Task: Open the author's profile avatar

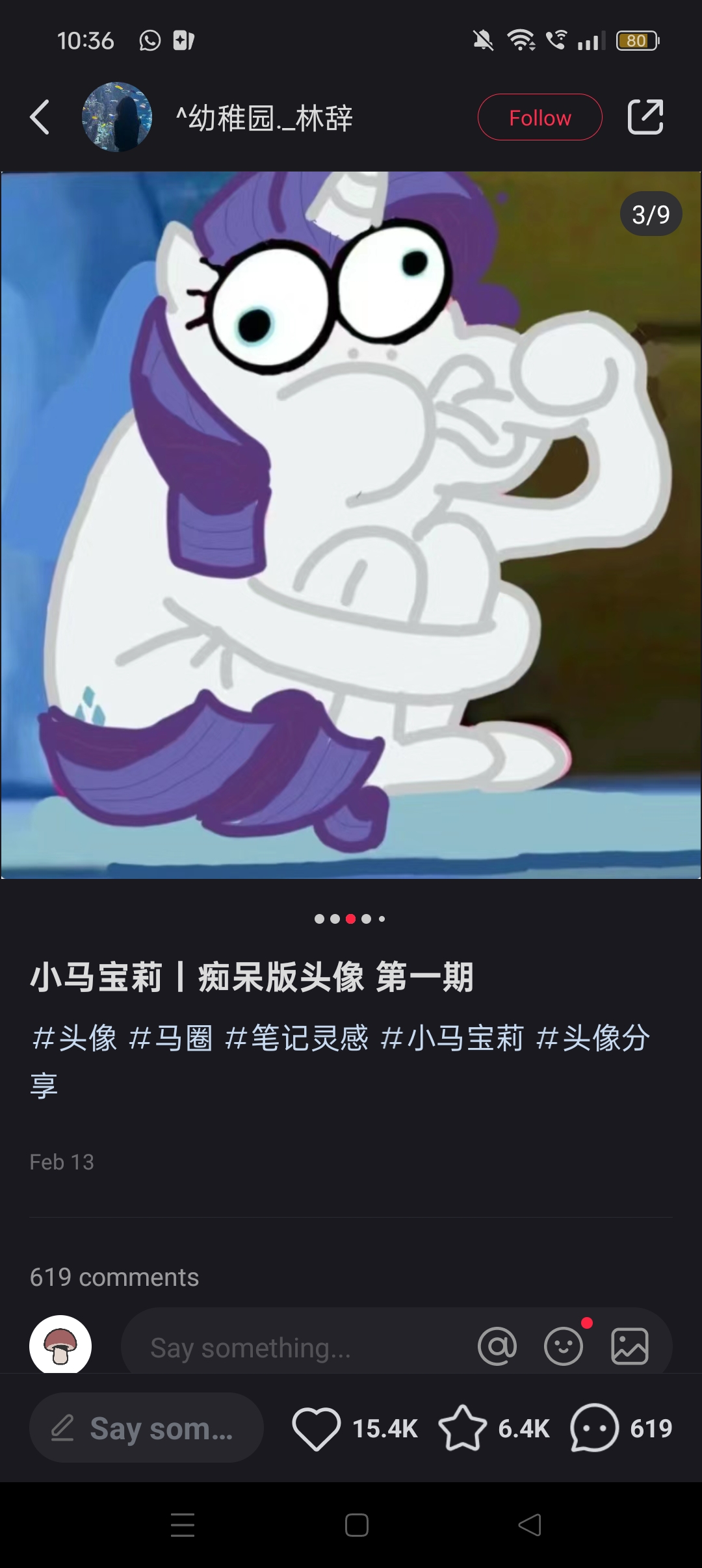Action: 117,118
